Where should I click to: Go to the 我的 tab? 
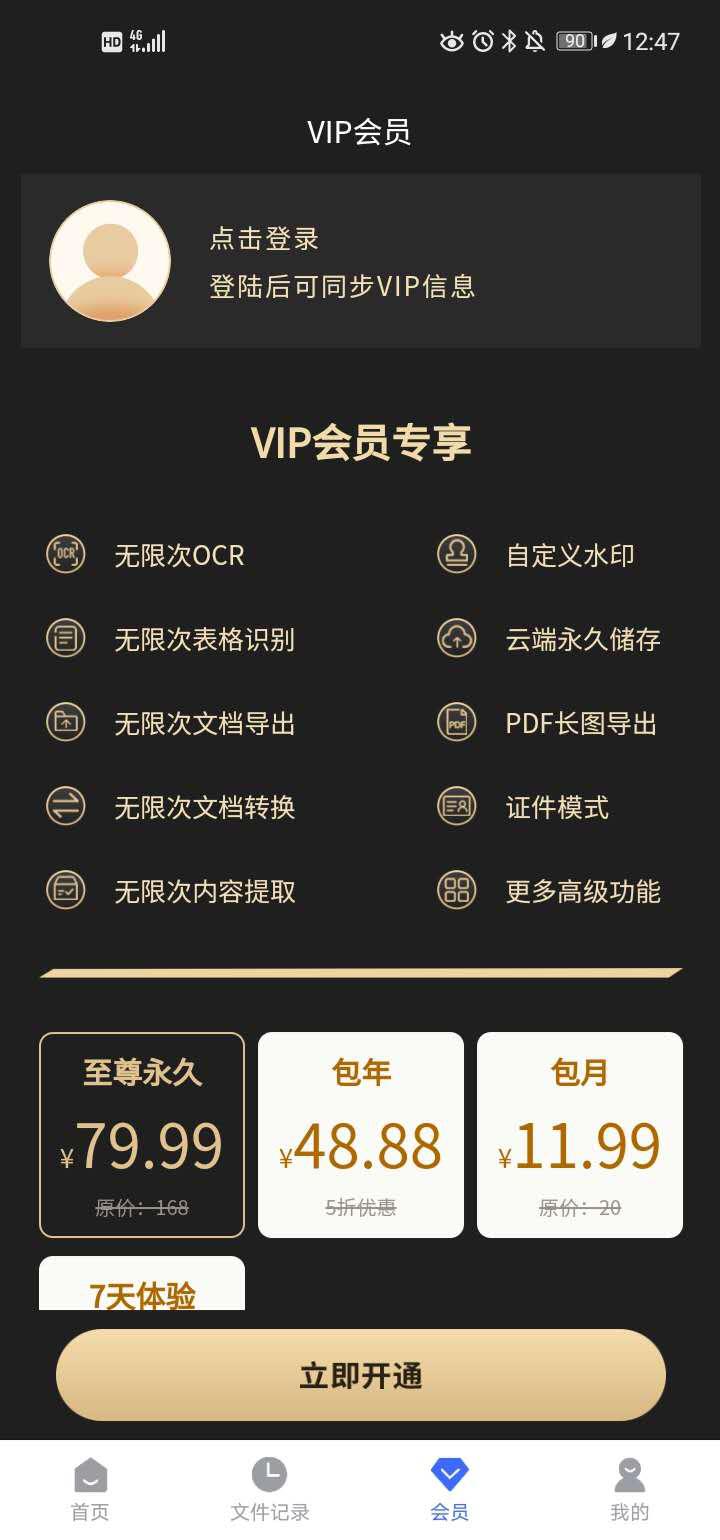pos(630,1490)
